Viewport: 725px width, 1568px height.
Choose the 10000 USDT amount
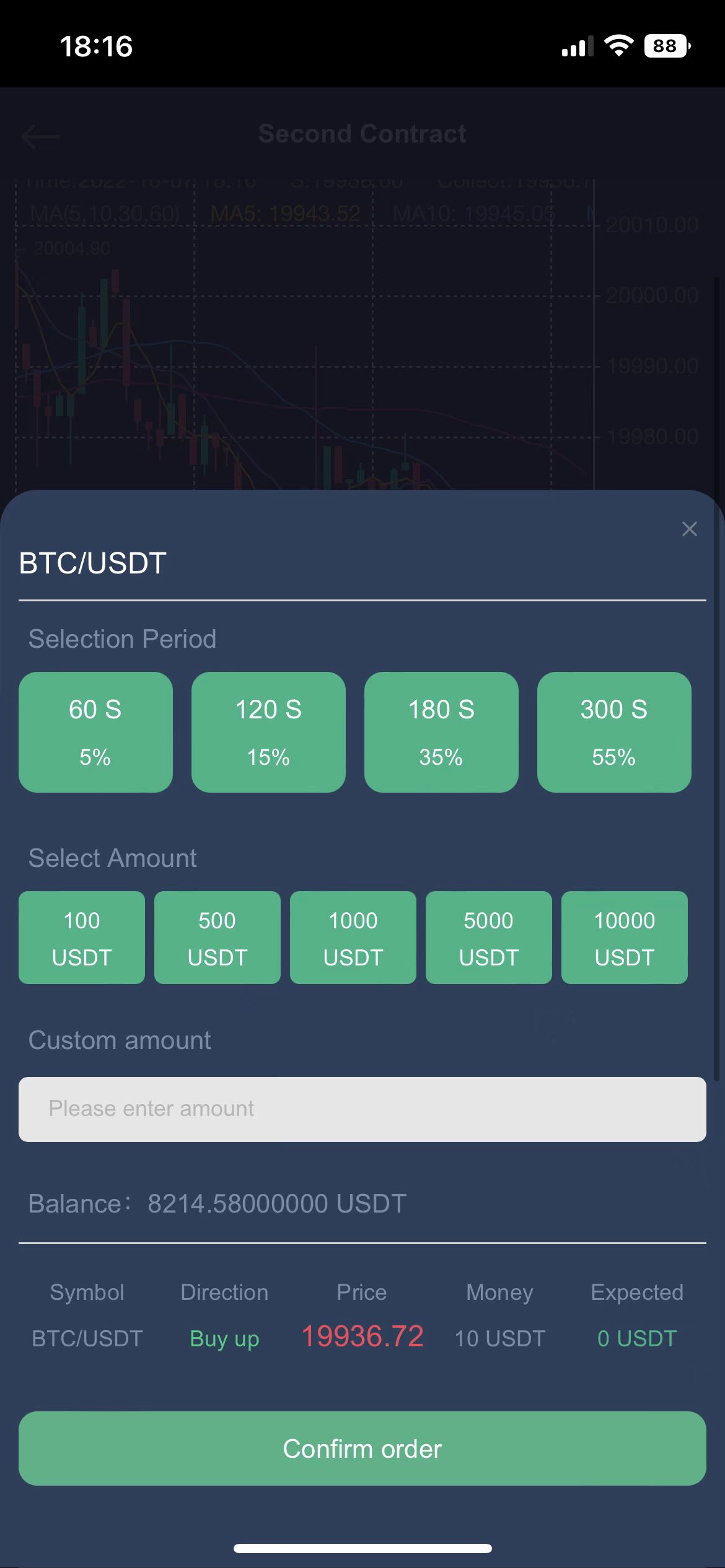625,938
